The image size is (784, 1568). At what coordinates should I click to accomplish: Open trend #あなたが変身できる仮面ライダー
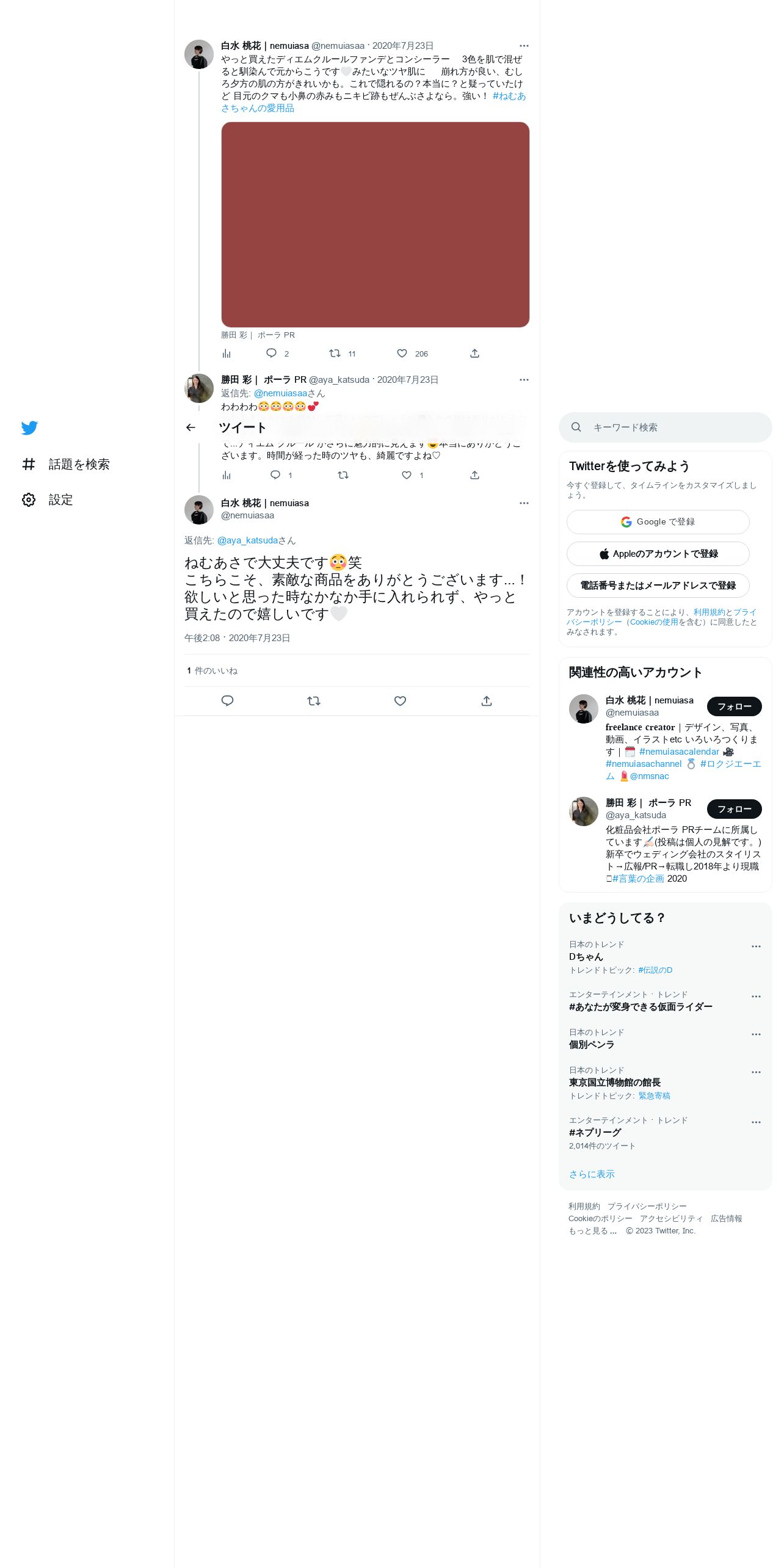(x=641, y=1007)
